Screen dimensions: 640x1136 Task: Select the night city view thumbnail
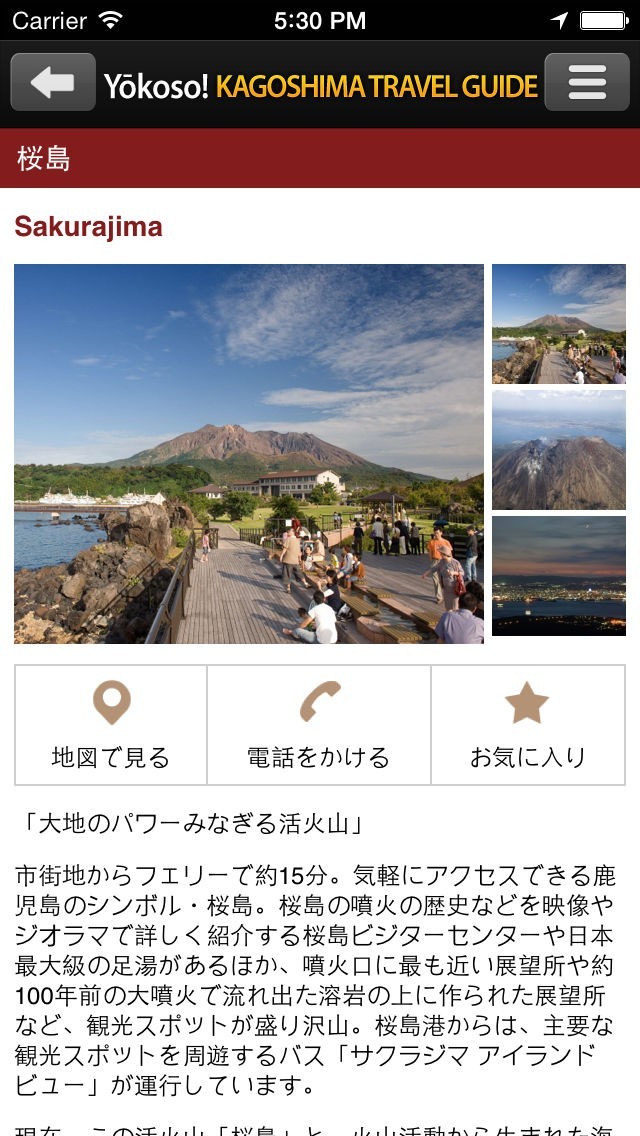(559, 576)
